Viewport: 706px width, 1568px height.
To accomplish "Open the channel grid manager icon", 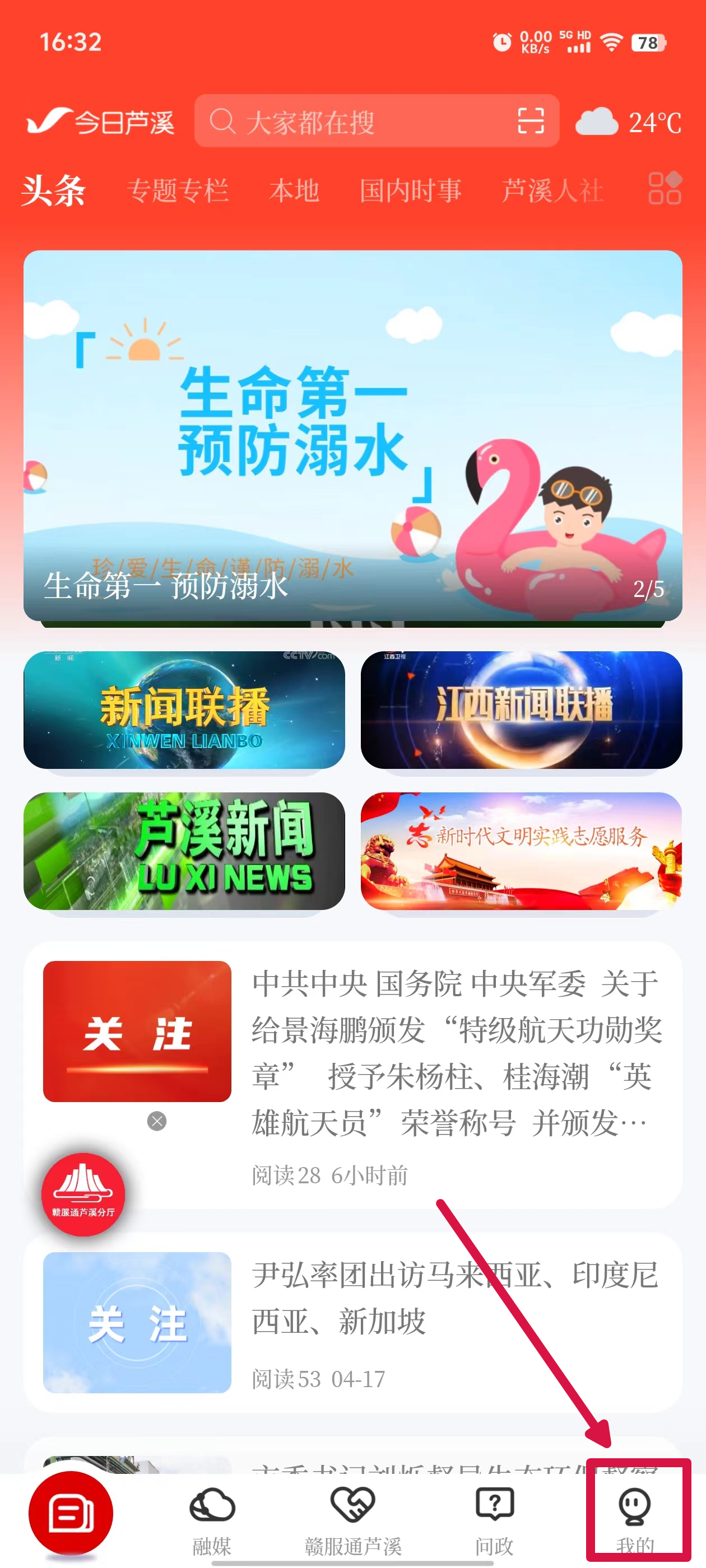I will pos(665,188).
